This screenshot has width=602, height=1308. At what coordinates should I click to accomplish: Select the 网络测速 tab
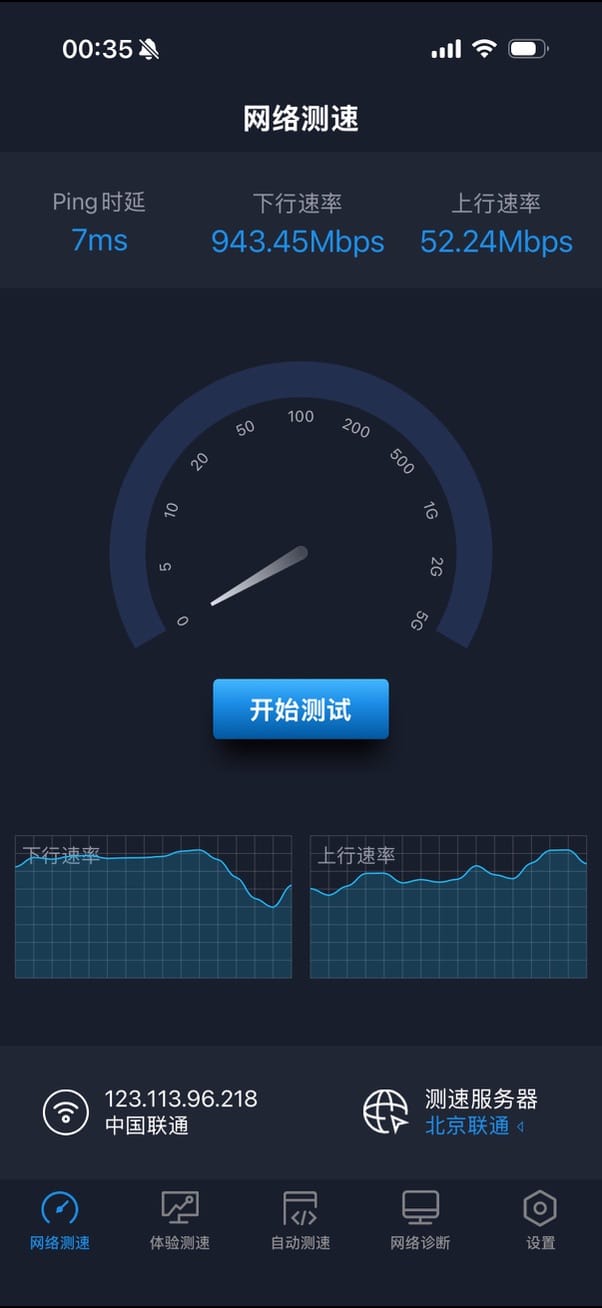point(60,1221)
